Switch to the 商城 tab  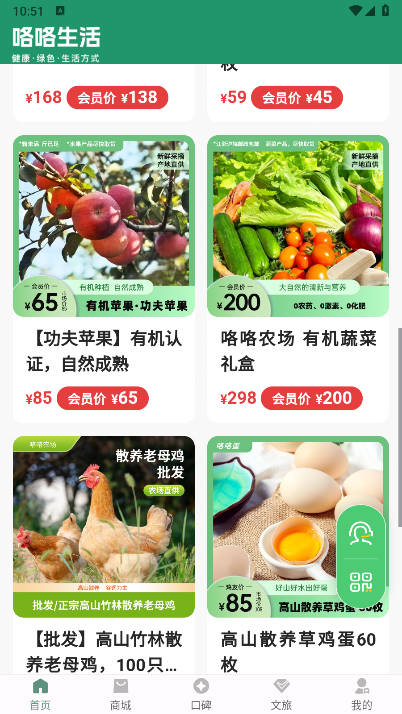(121, 694)
